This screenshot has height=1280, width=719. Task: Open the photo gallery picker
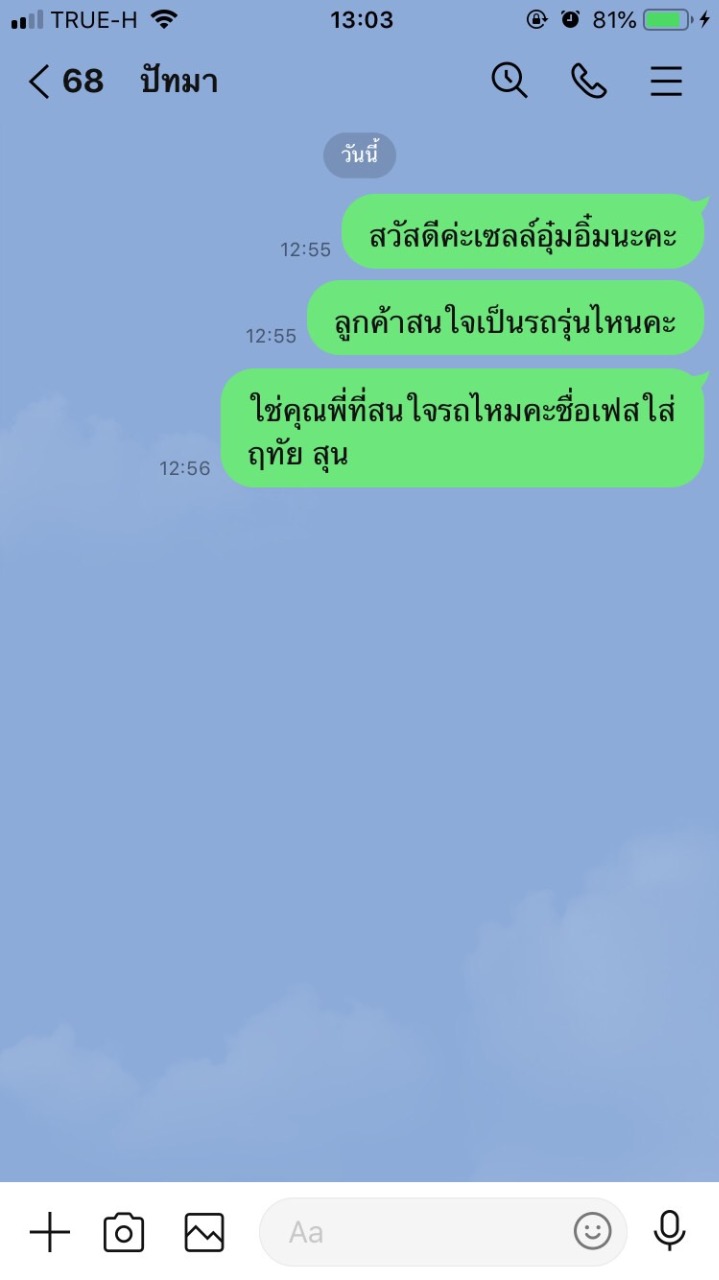pos(204,1232)
